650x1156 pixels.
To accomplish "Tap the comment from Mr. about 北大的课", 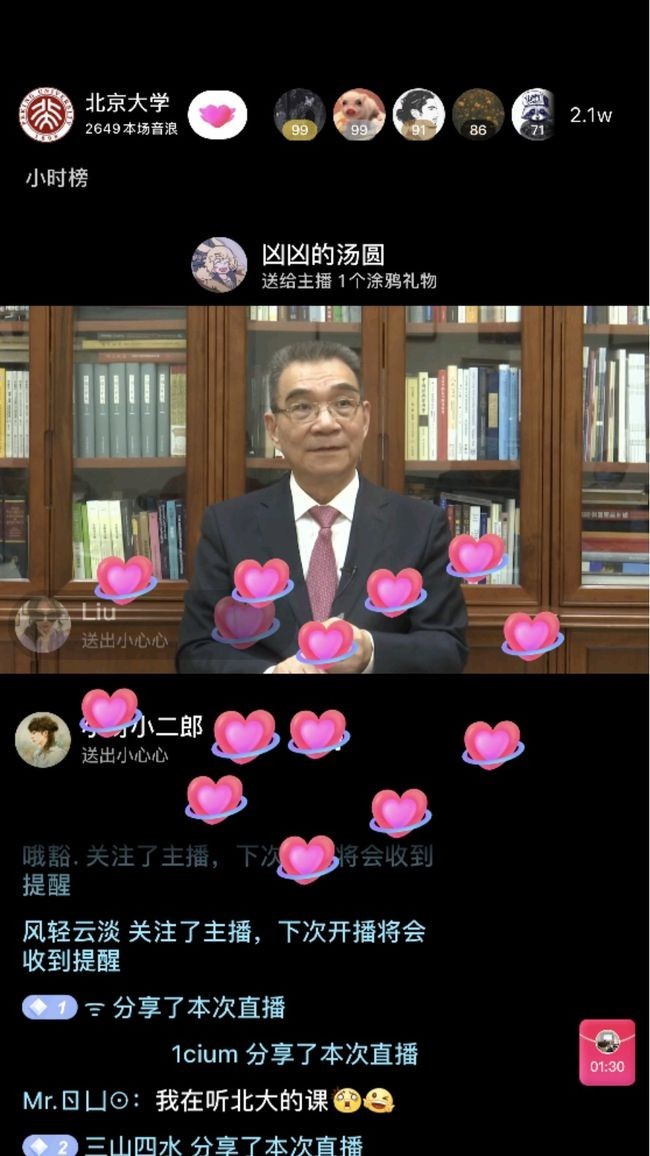I will 208,1101.
